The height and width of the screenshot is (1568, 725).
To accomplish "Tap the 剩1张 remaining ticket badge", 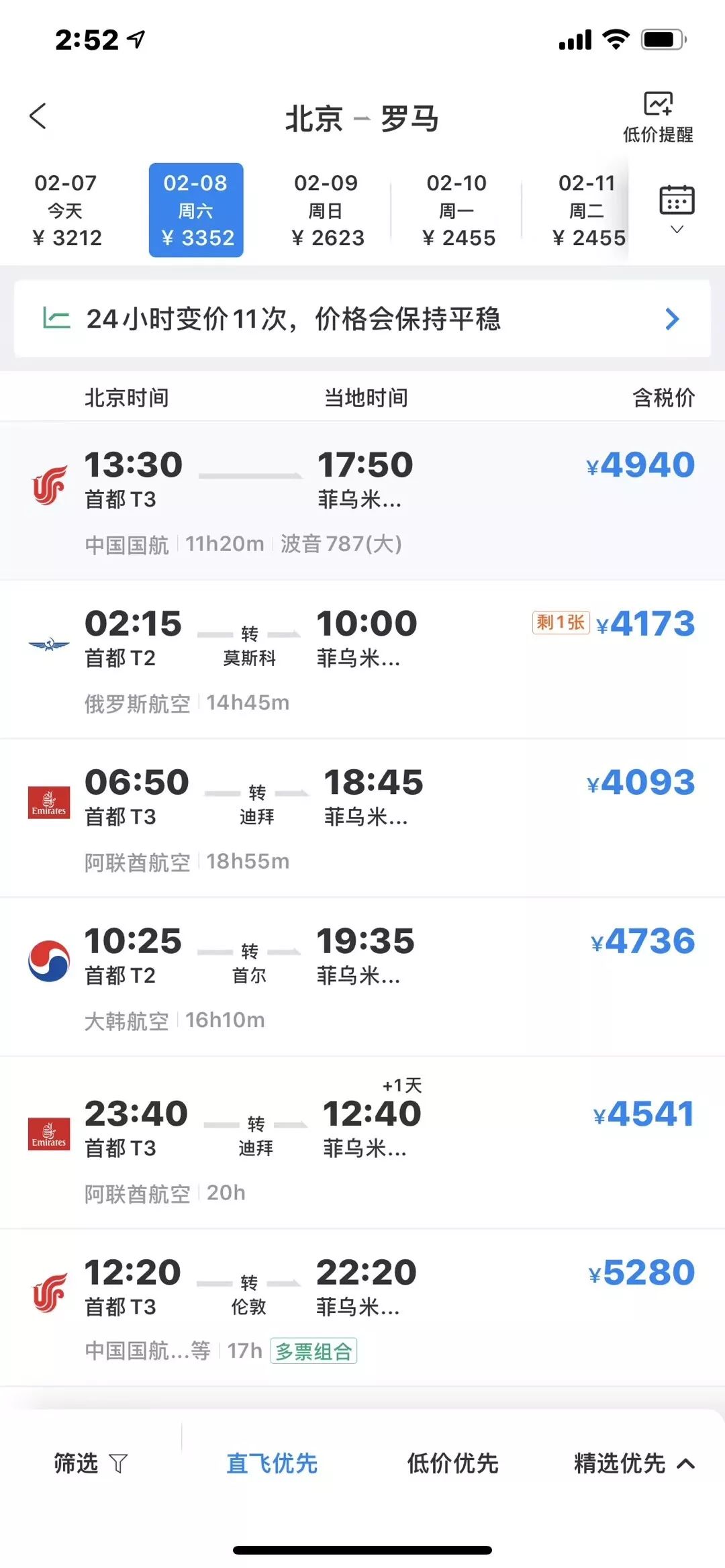I will click(561, 623).
